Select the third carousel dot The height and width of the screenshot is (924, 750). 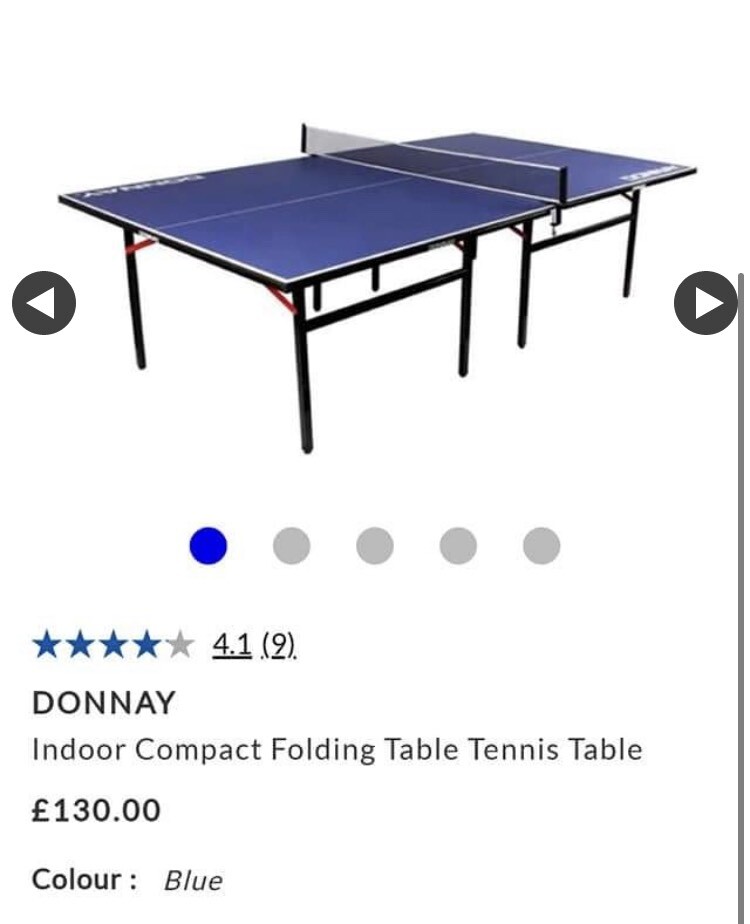point(374,545)
